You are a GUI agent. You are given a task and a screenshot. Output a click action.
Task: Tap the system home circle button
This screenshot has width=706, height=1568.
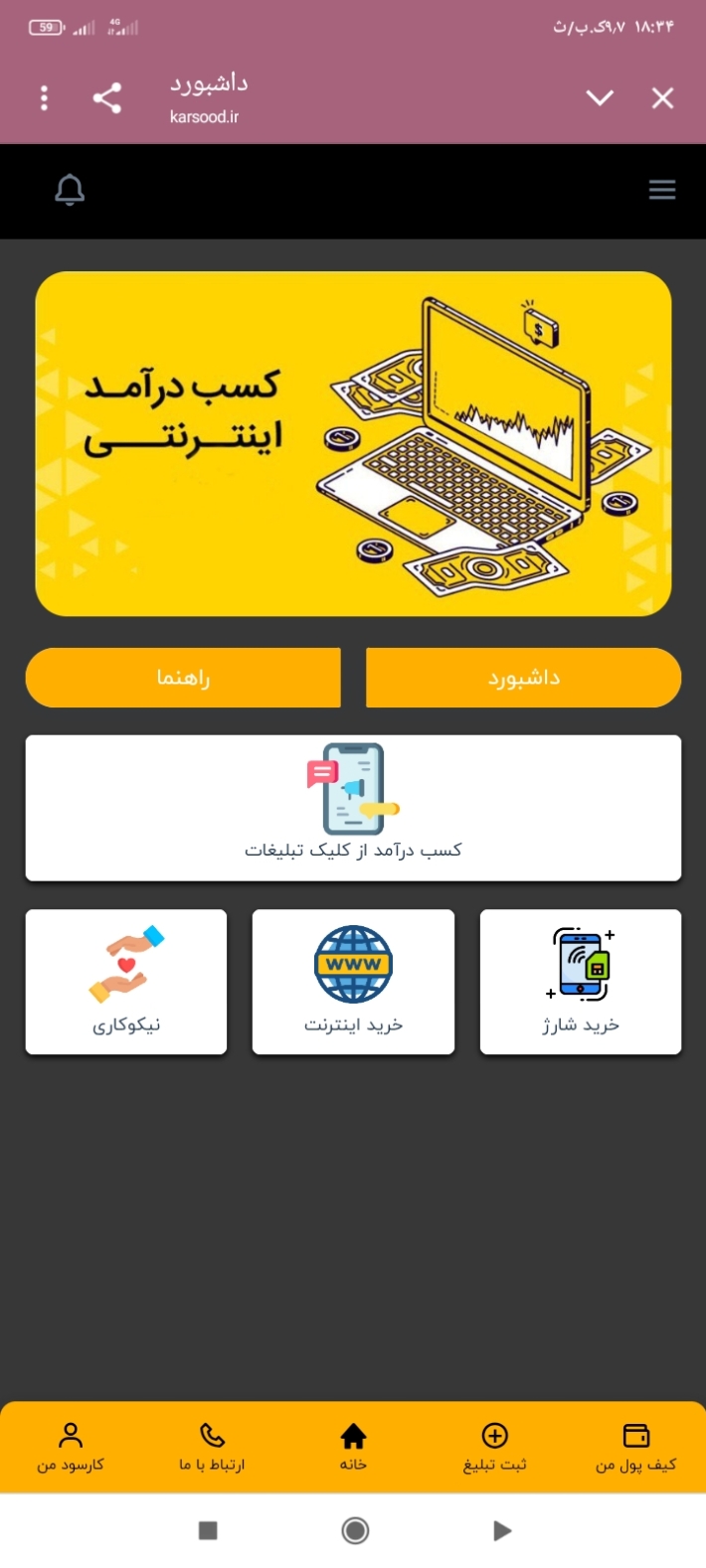coord(355,1531)
